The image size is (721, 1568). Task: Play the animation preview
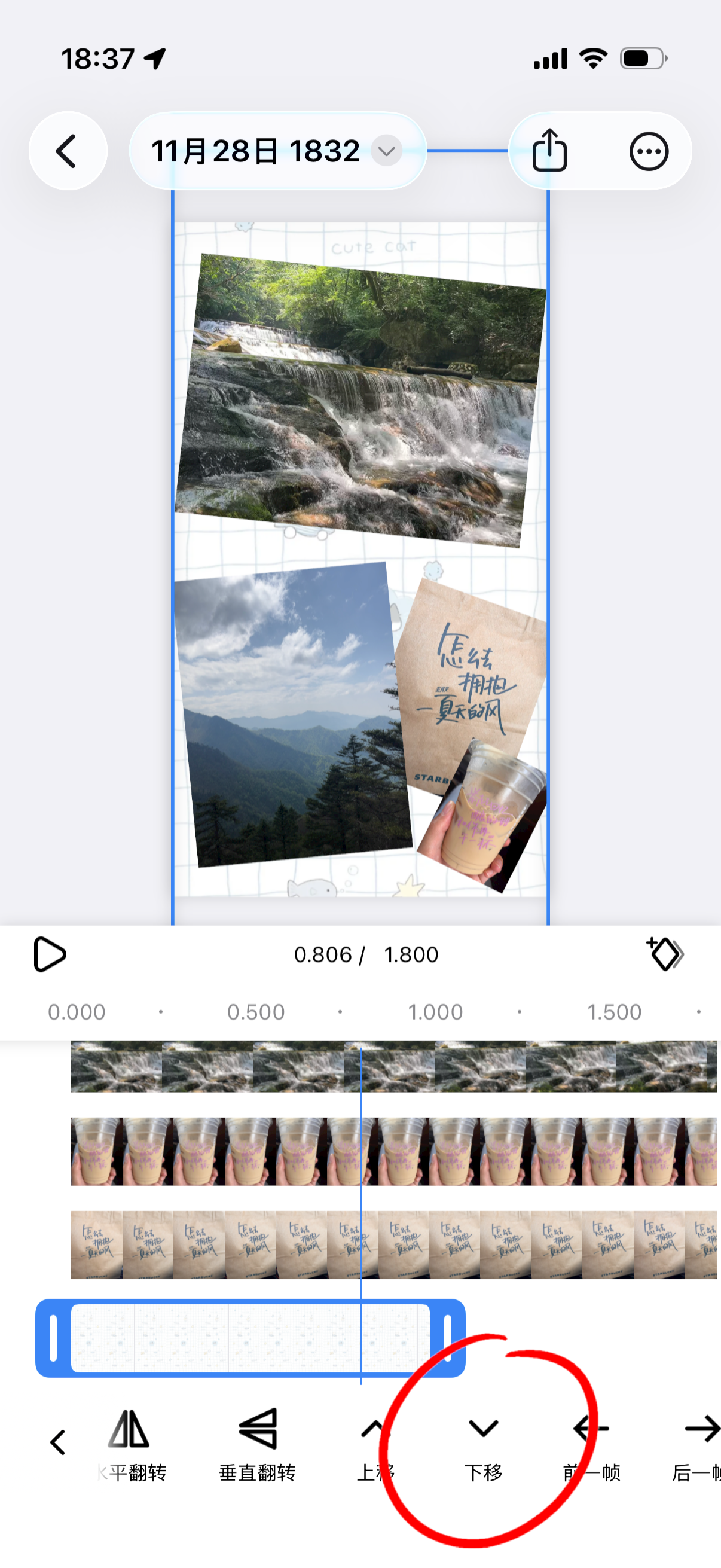(49, 954)
